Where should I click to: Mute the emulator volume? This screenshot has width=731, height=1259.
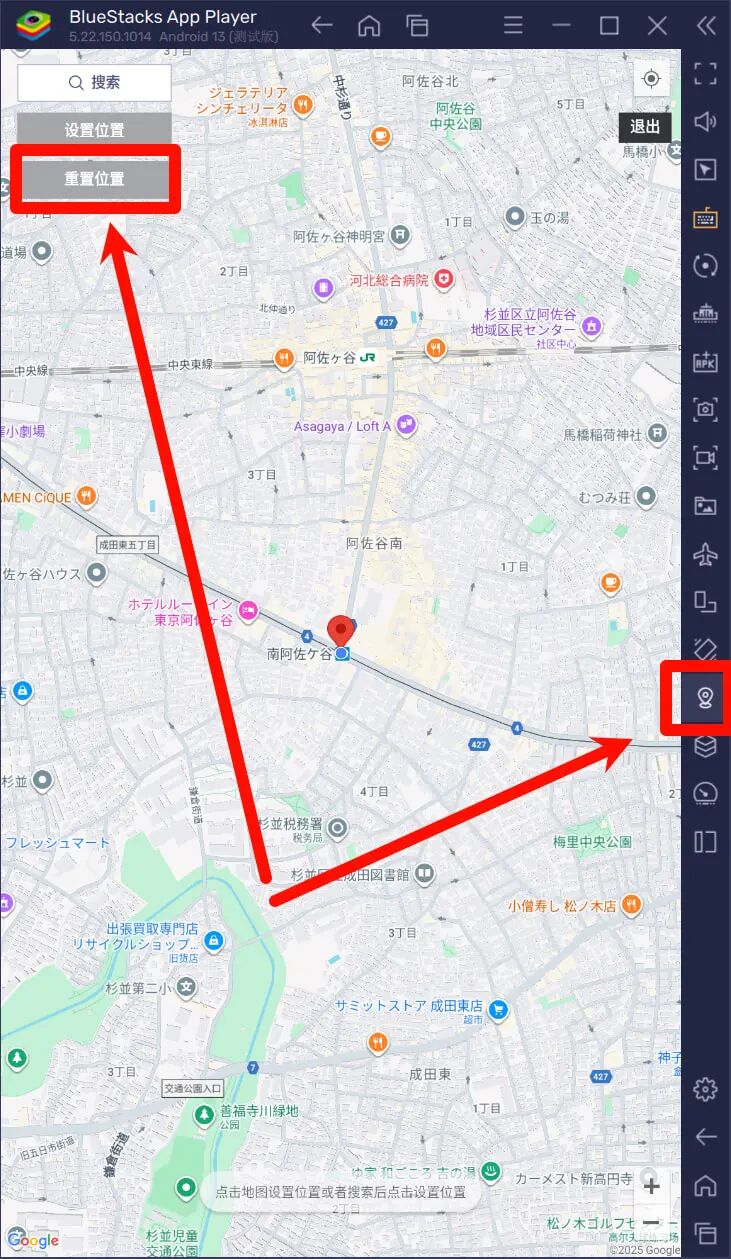tap(705, 122)
